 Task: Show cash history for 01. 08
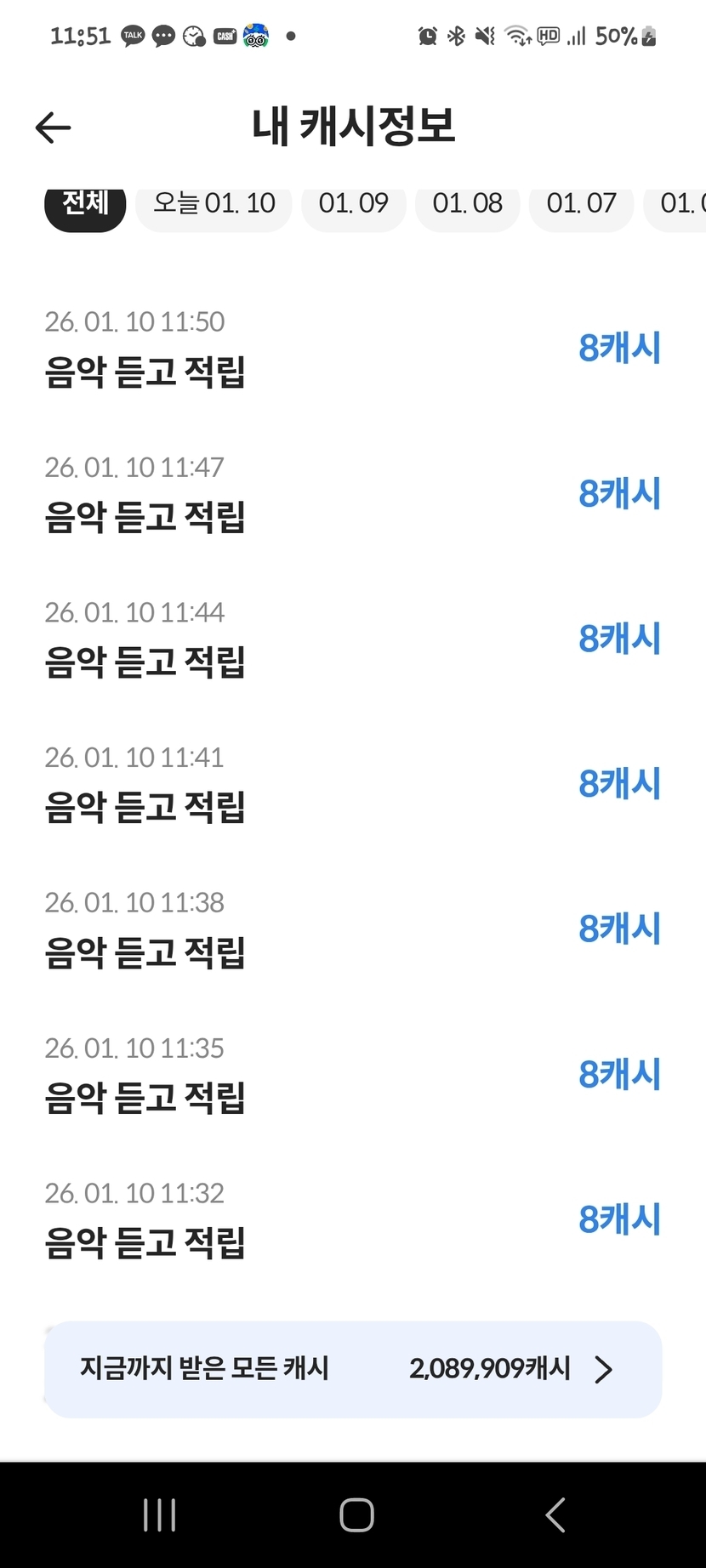(x=467, y=205)
